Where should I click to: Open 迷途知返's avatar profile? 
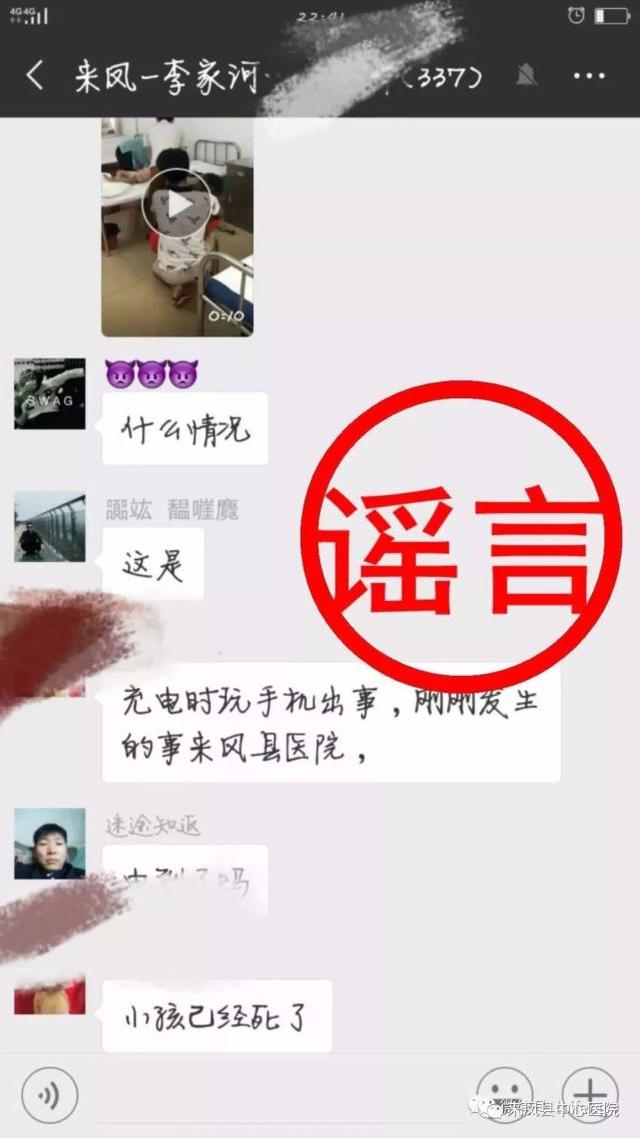[x=49, y=843]
